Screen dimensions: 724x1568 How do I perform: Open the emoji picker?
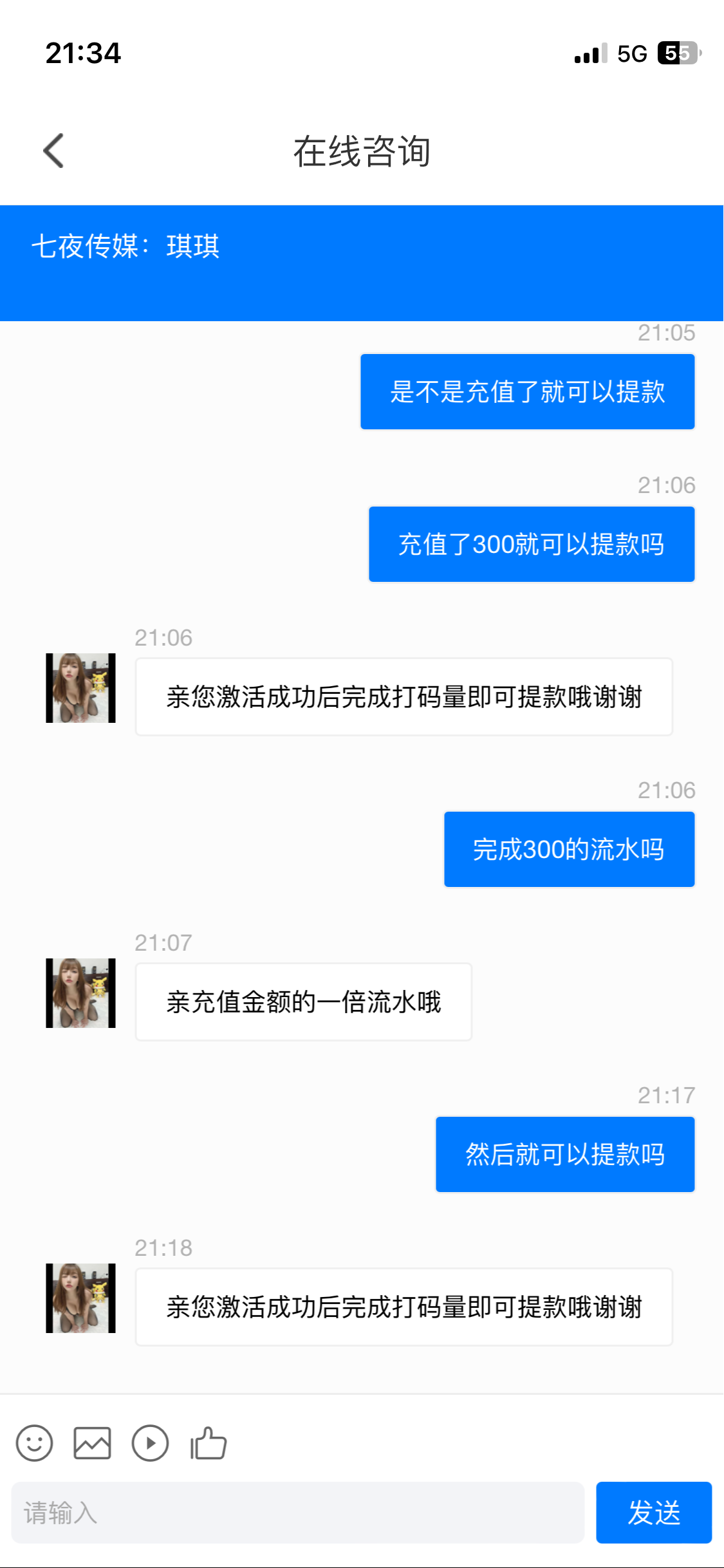point(34,1442)
